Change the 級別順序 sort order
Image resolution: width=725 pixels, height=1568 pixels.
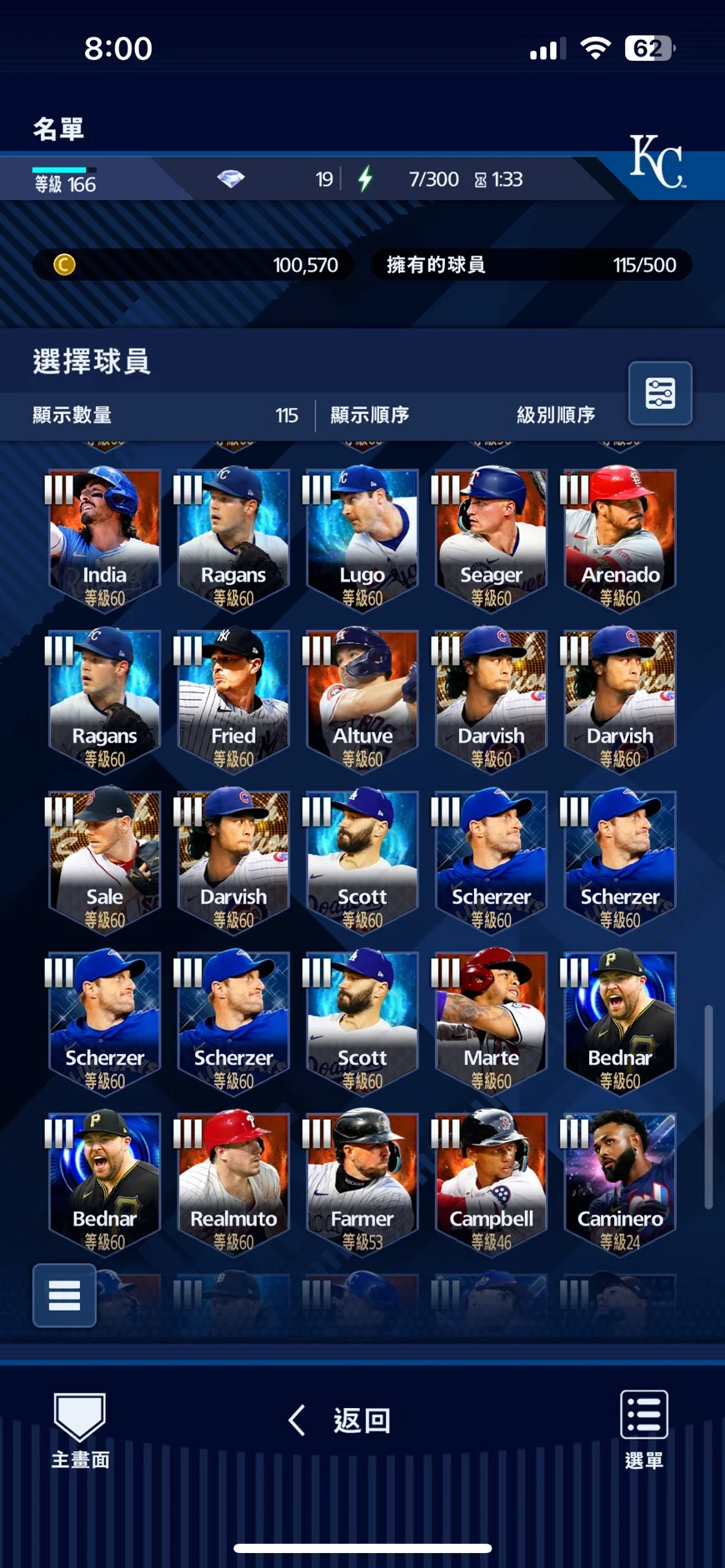(x=556, y=415)
